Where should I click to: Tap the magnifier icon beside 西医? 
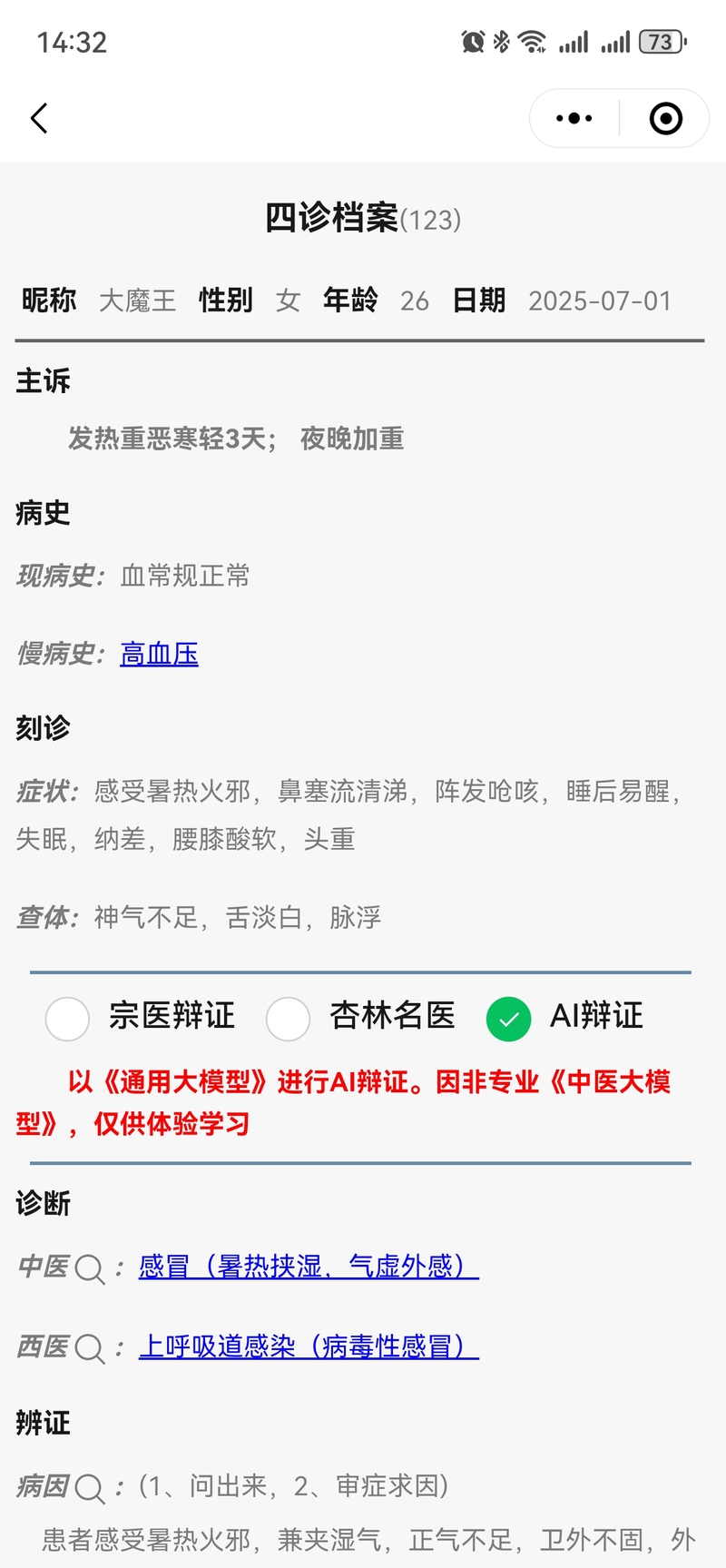(89, 1347)
